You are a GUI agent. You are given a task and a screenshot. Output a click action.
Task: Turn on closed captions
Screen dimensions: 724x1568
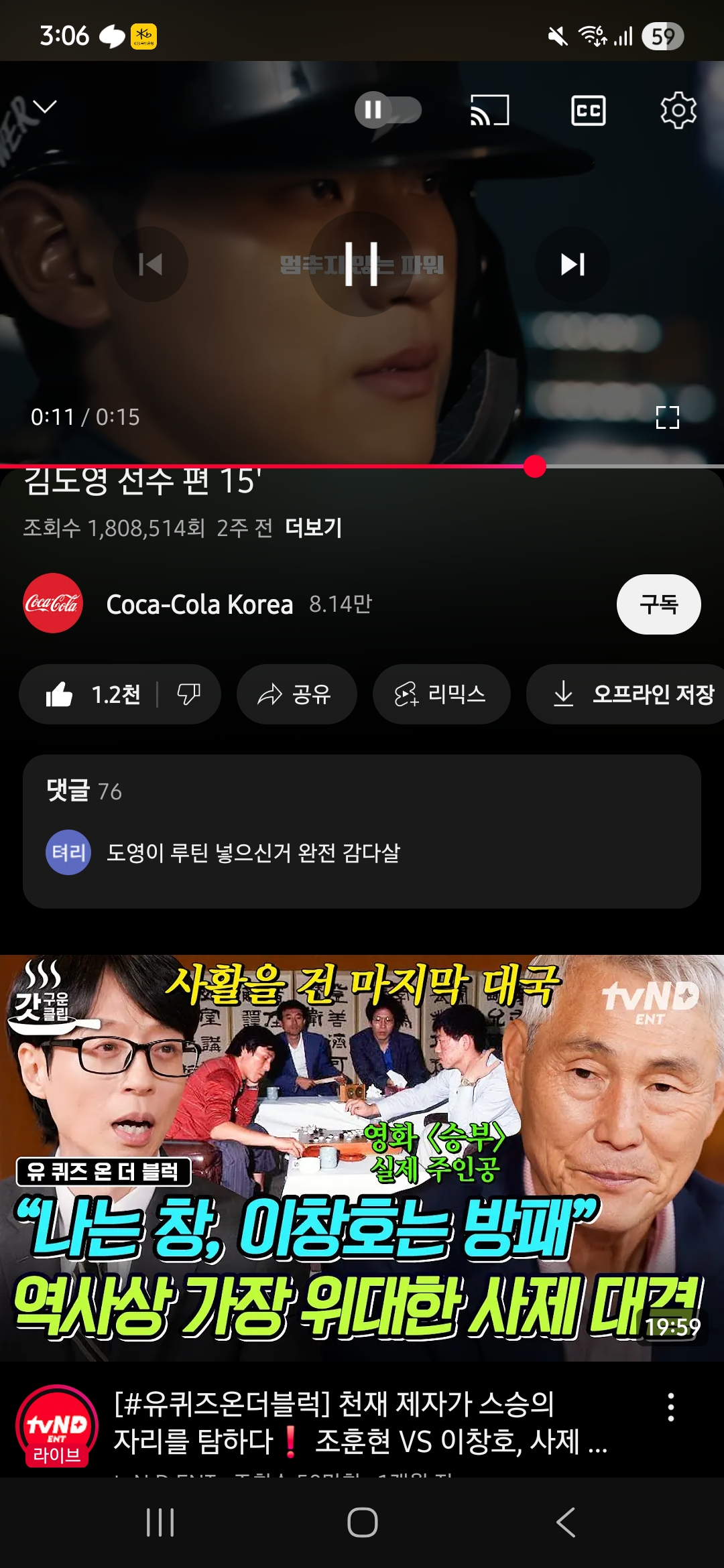pos(588,111)
